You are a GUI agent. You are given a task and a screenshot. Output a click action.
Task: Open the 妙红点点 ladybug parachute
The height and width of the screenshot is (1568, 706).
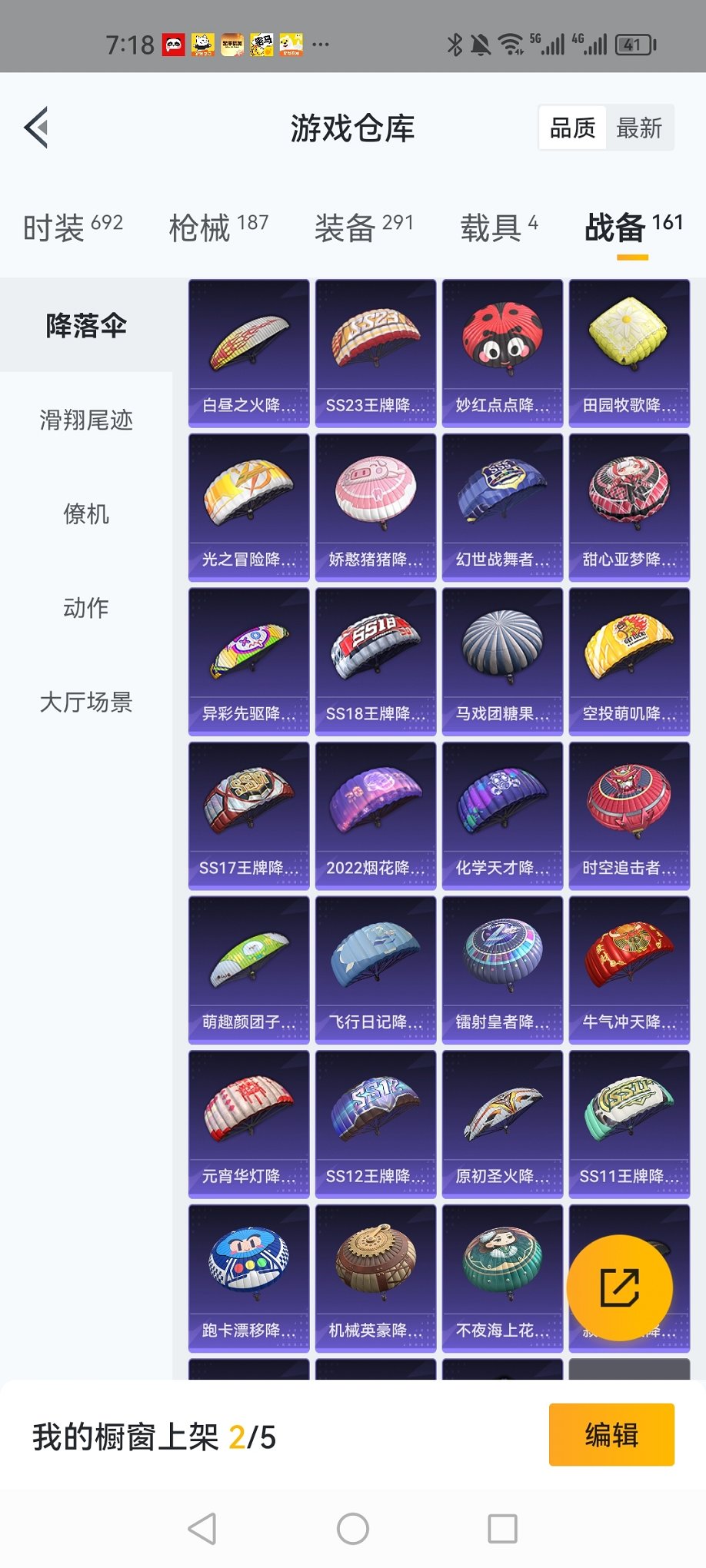(x=501, y=350)
